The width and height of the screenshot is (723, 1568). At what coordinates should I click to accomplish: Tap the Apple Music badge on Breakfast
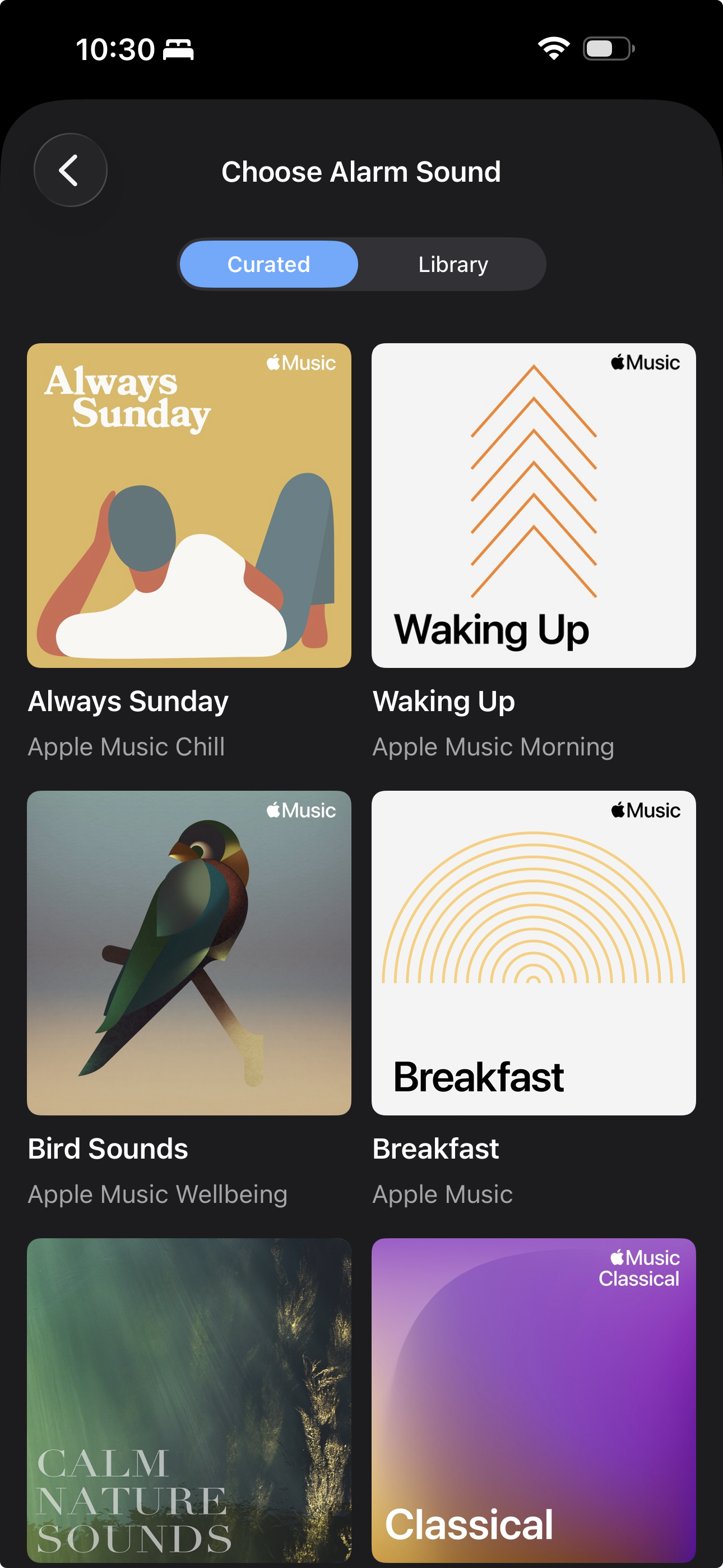(645, 810)
